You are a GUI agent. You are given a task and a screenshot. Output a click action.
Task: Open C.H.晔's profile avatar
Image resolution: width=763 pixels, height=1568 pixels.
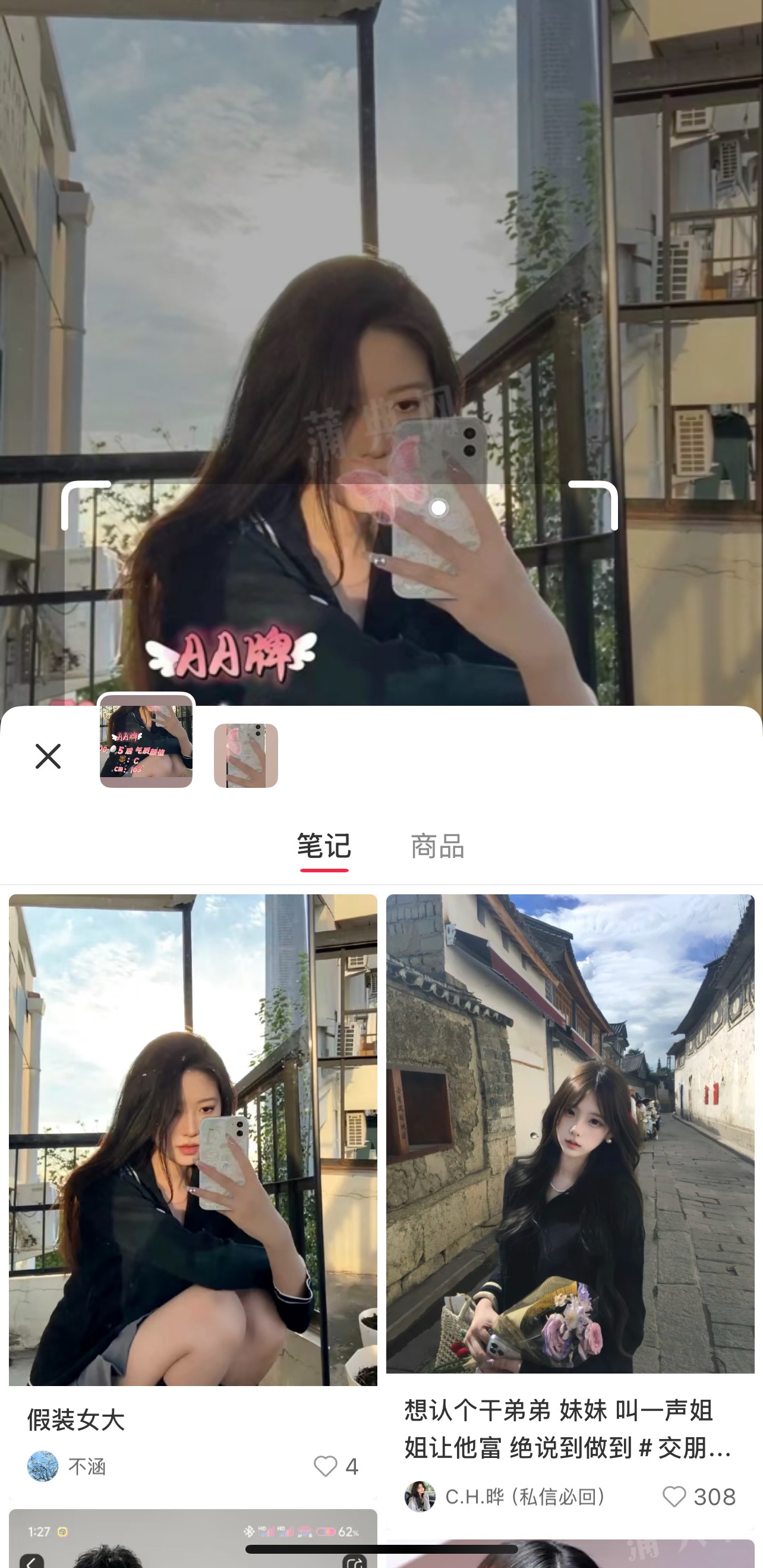click(420, 1496)
